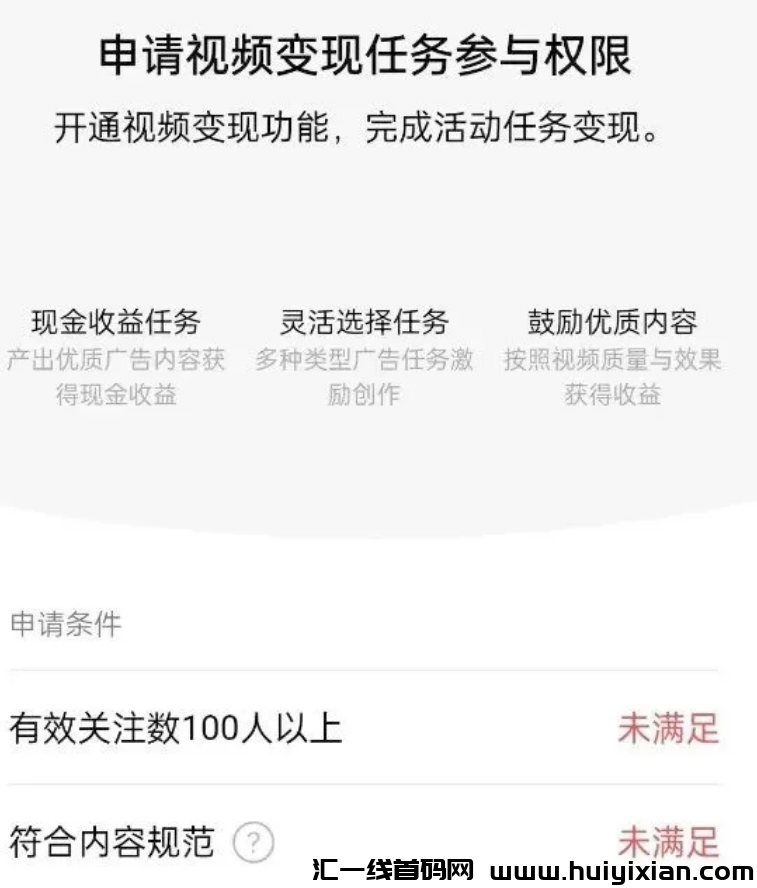Click the red 未满足 status beside follower requirement
The image size is (757, 888).
click(668, 727)
